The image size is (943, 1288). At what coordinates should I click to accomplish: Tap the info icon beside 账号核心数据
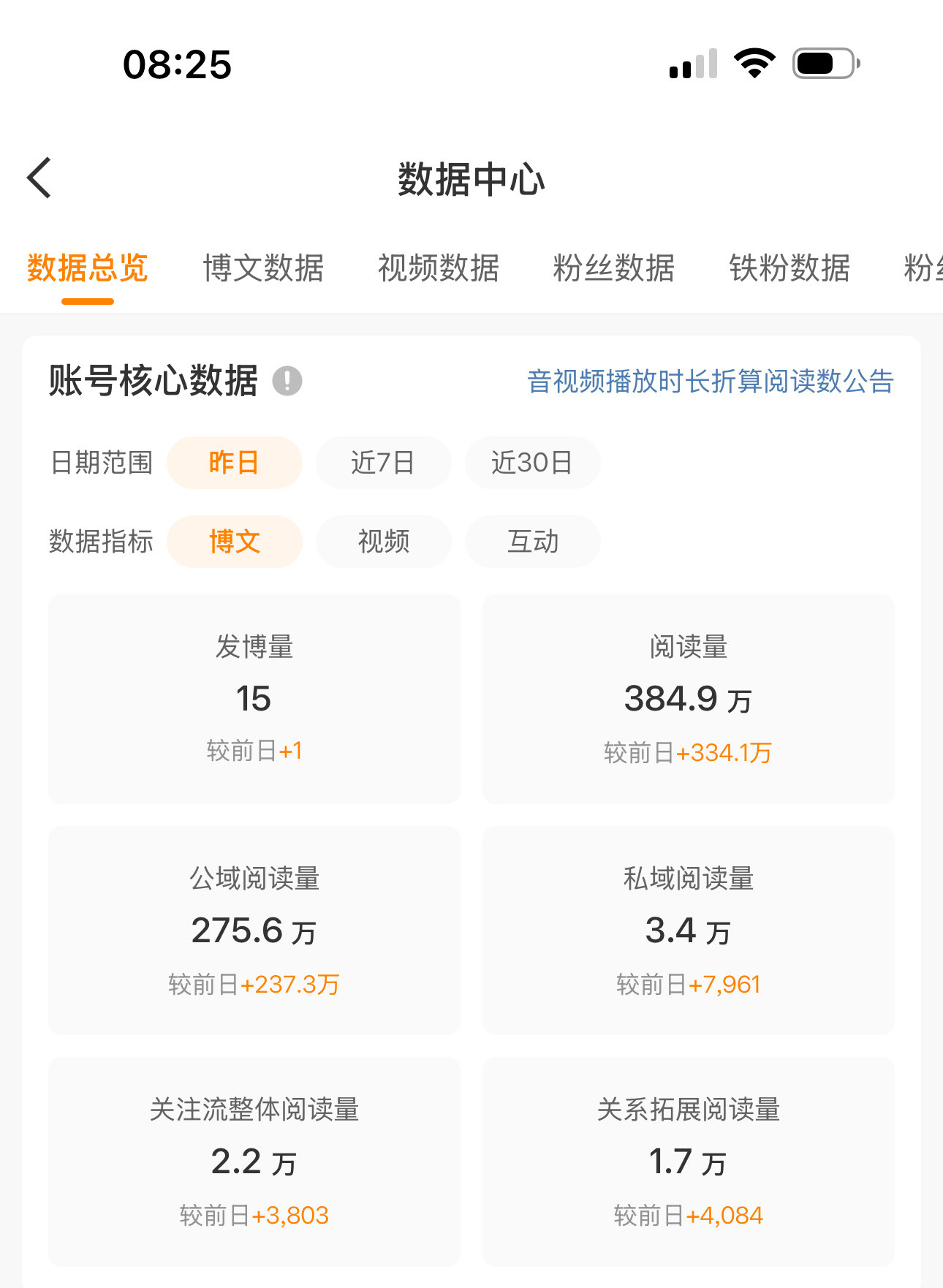click(287, 381)
